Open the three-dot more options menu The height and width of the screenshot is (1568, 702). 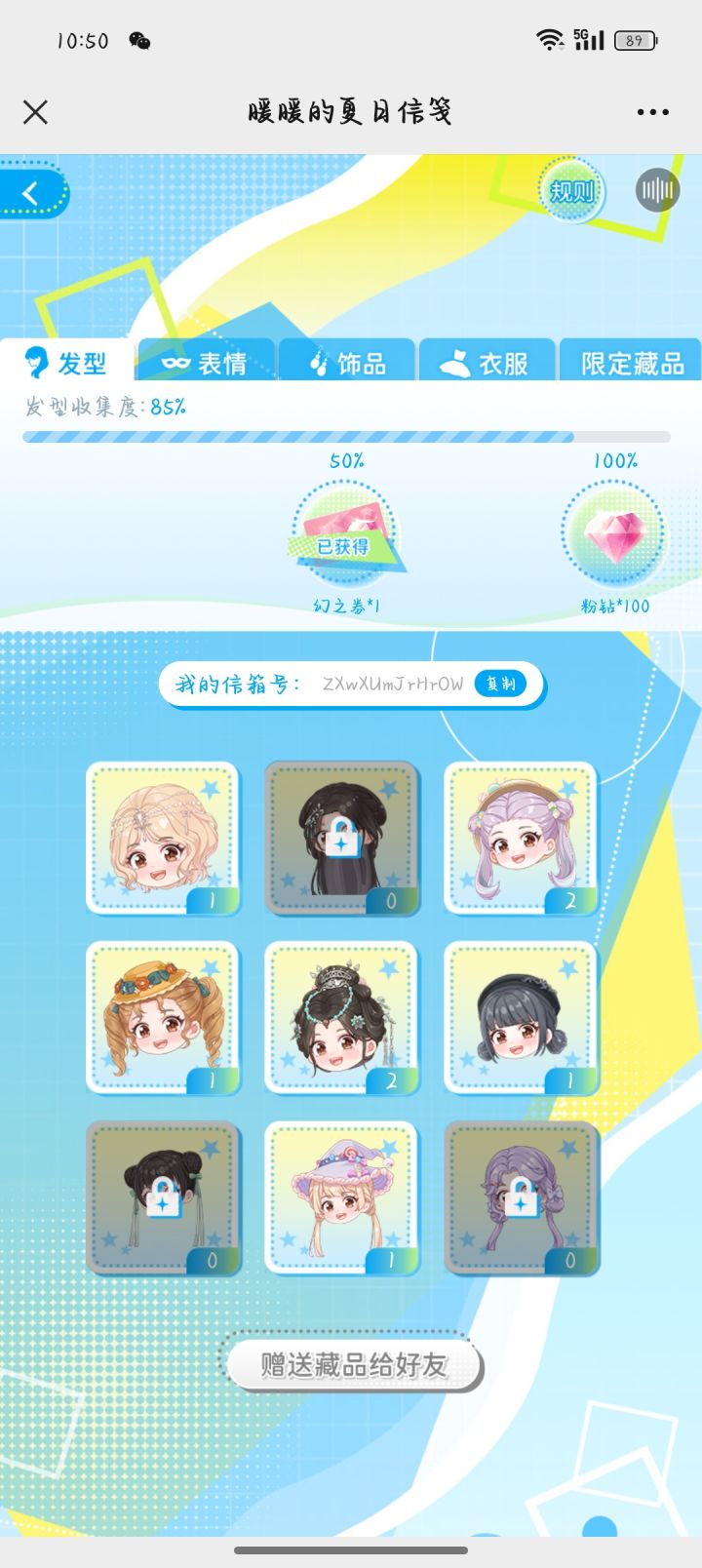coord(651,112)
